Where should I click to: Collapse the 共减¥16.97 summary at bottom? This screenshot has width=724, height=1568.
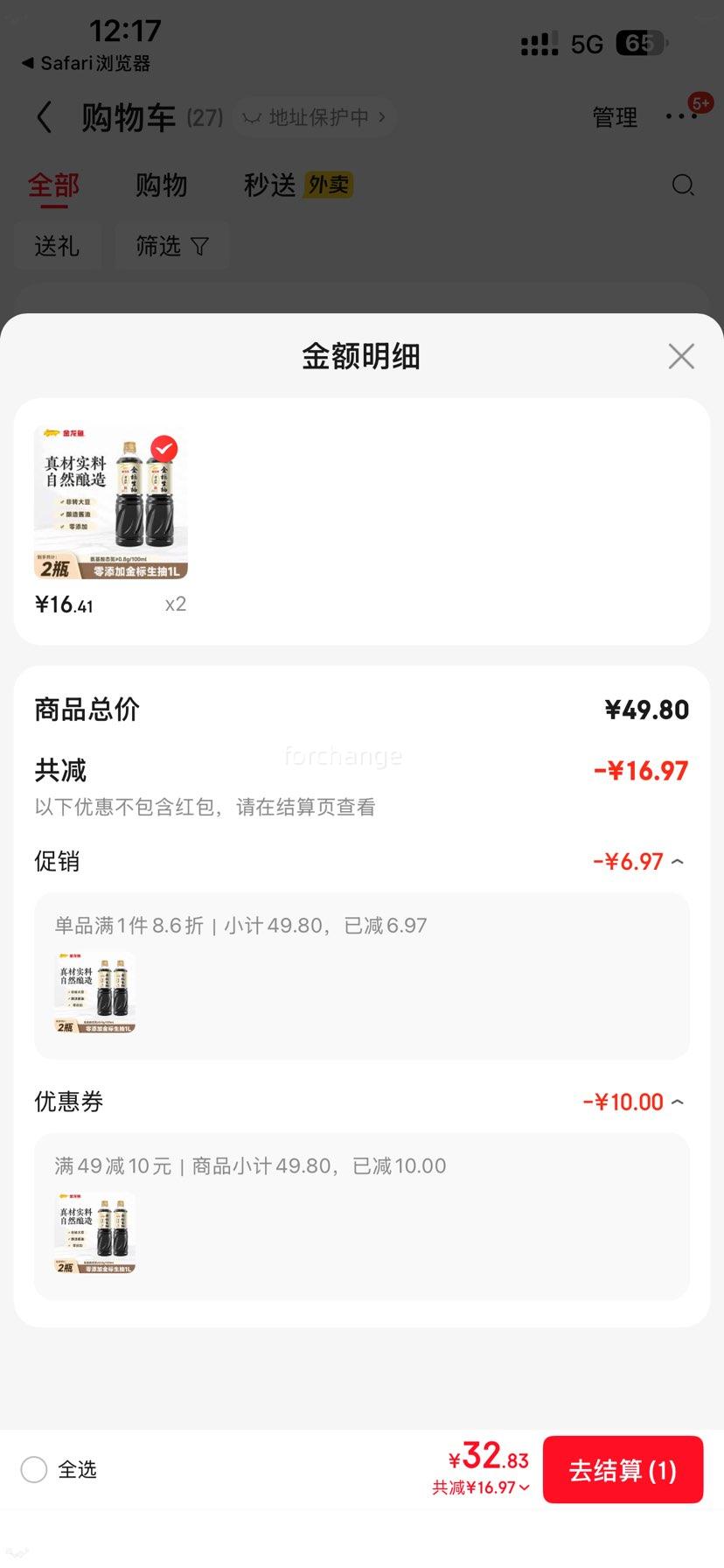click(481, 1487)
